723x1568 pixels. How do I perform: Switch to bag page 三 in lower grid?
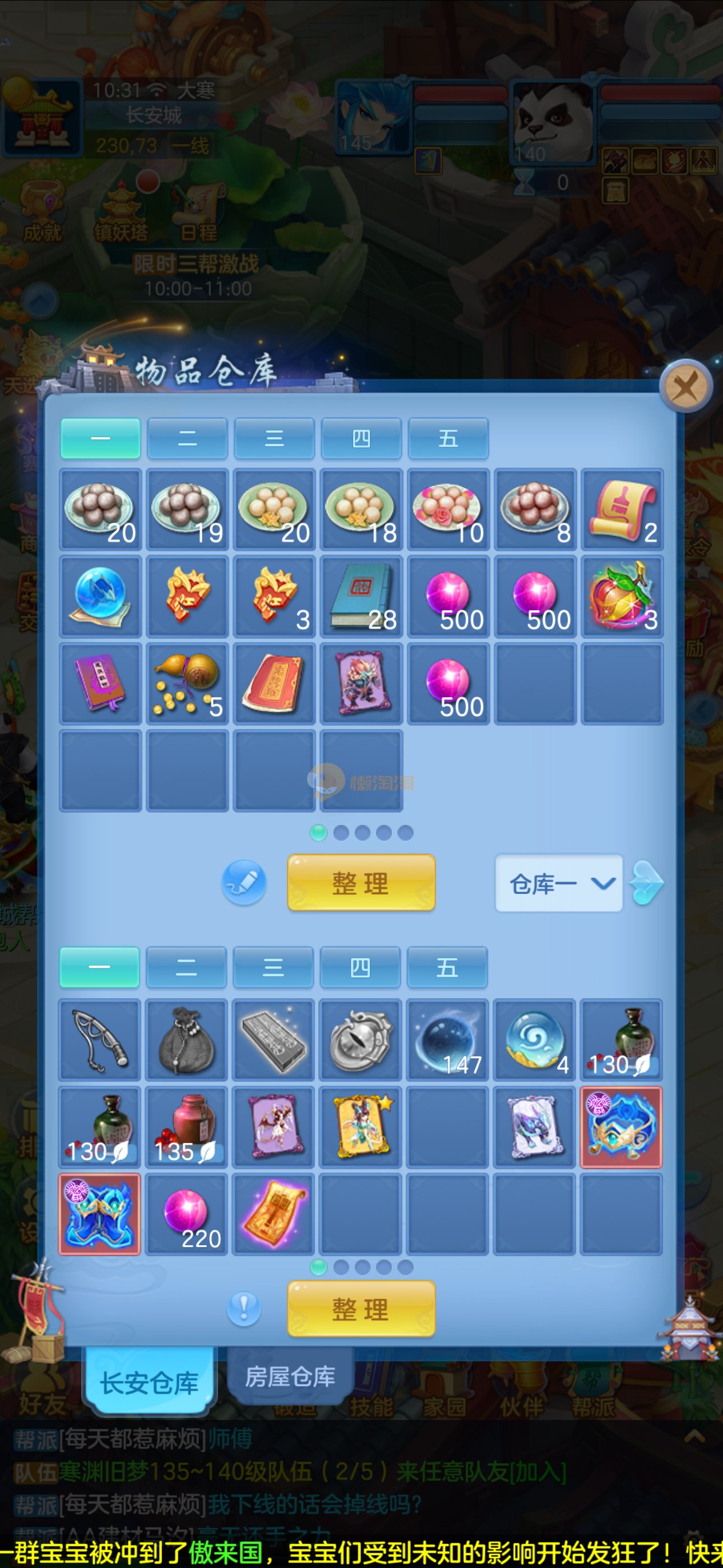point(274,967)
